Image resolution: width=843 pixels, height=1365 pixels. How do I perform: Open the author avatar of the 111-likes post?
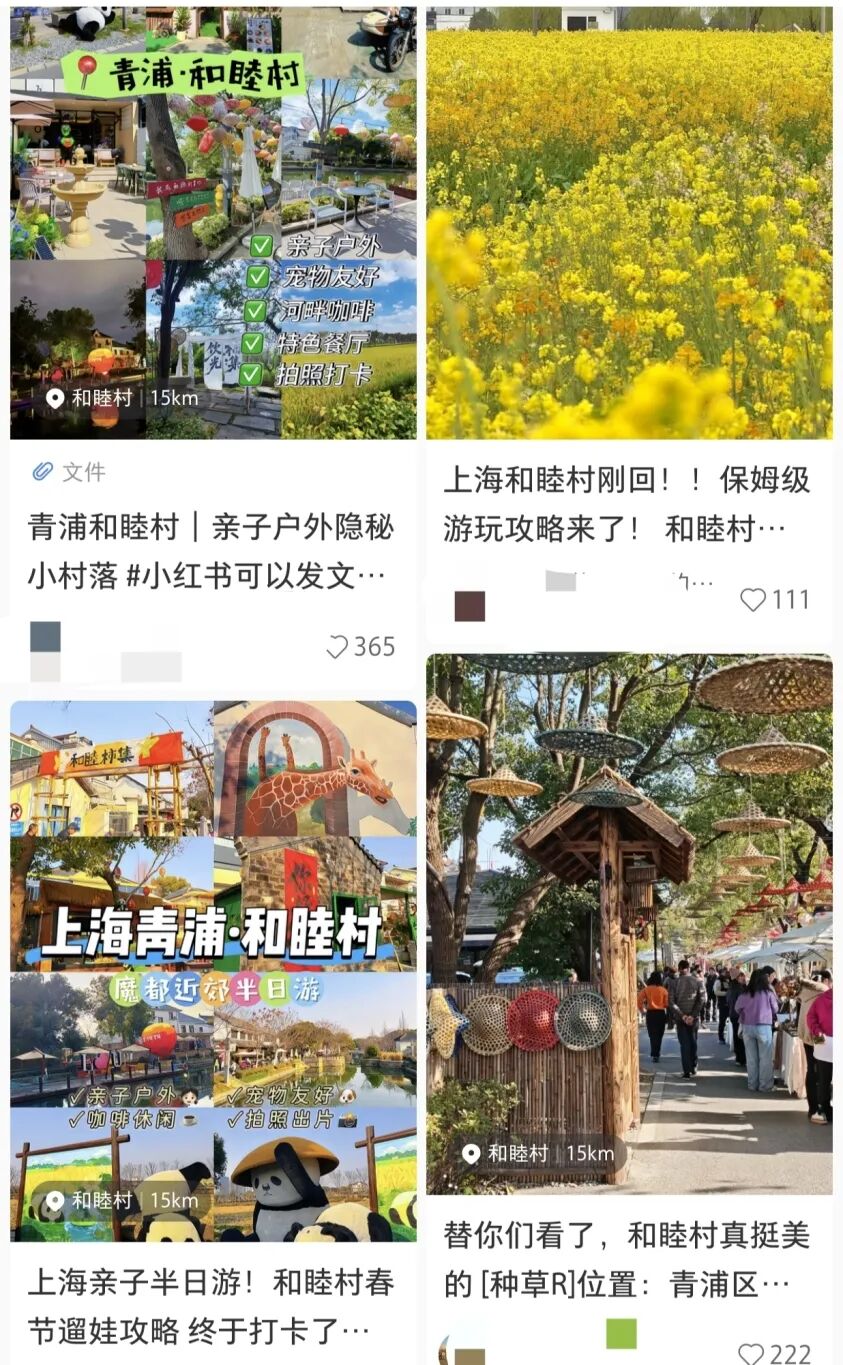tap(469, 606)
